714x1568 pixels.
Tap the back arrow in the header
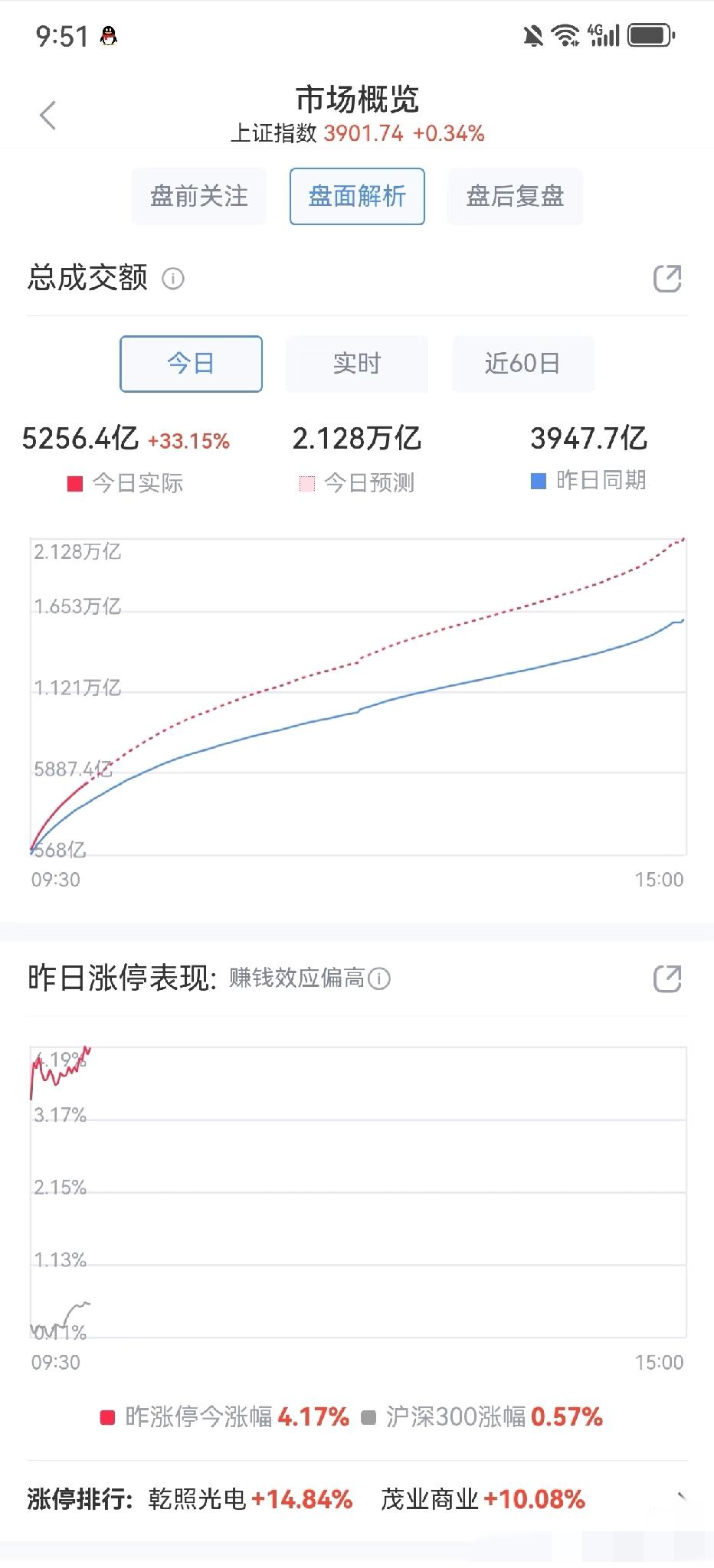tap(47, 114)
